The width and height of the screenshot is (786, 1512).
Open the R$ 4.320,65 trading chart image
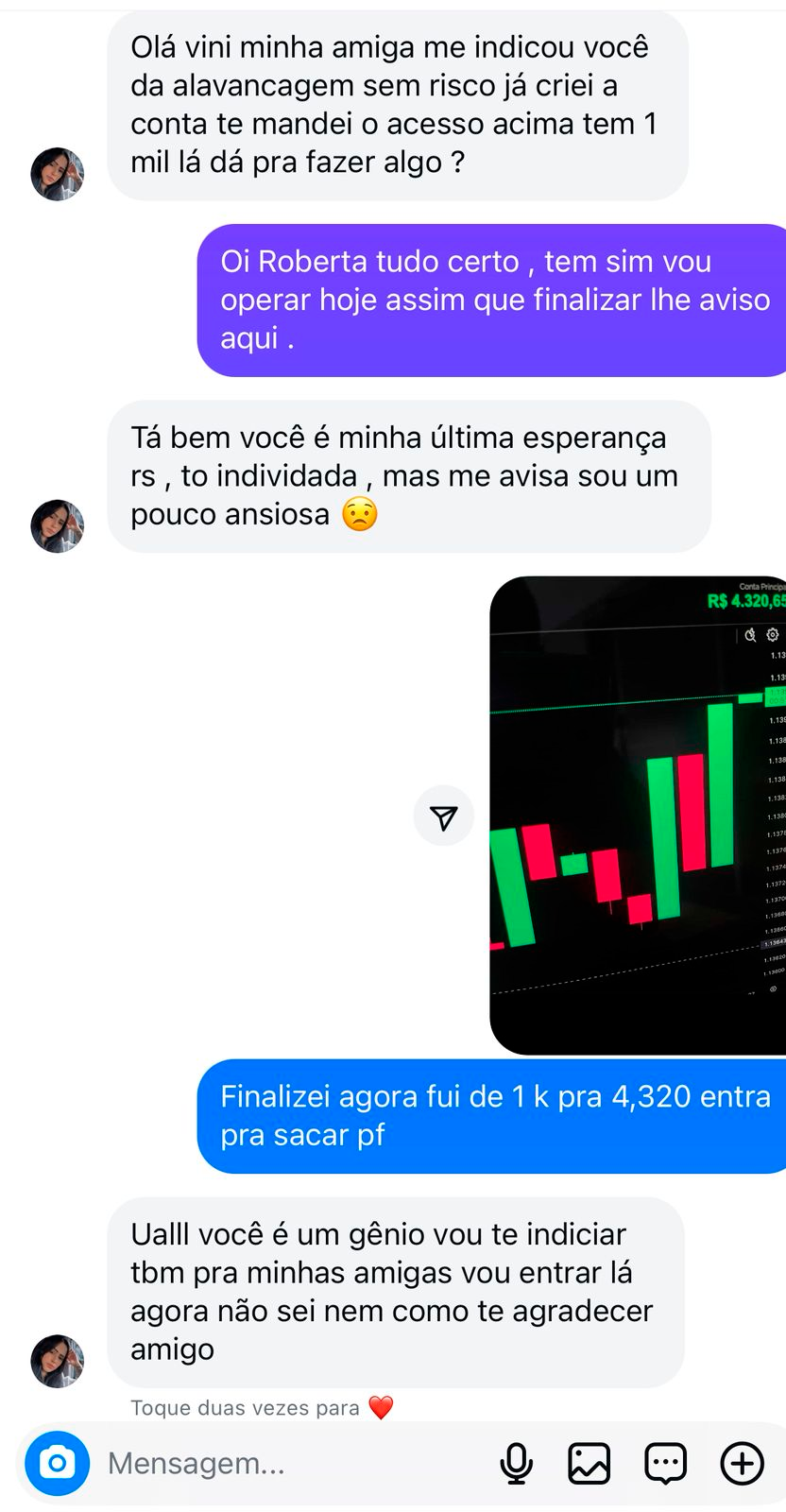click(x=638, y=815)
